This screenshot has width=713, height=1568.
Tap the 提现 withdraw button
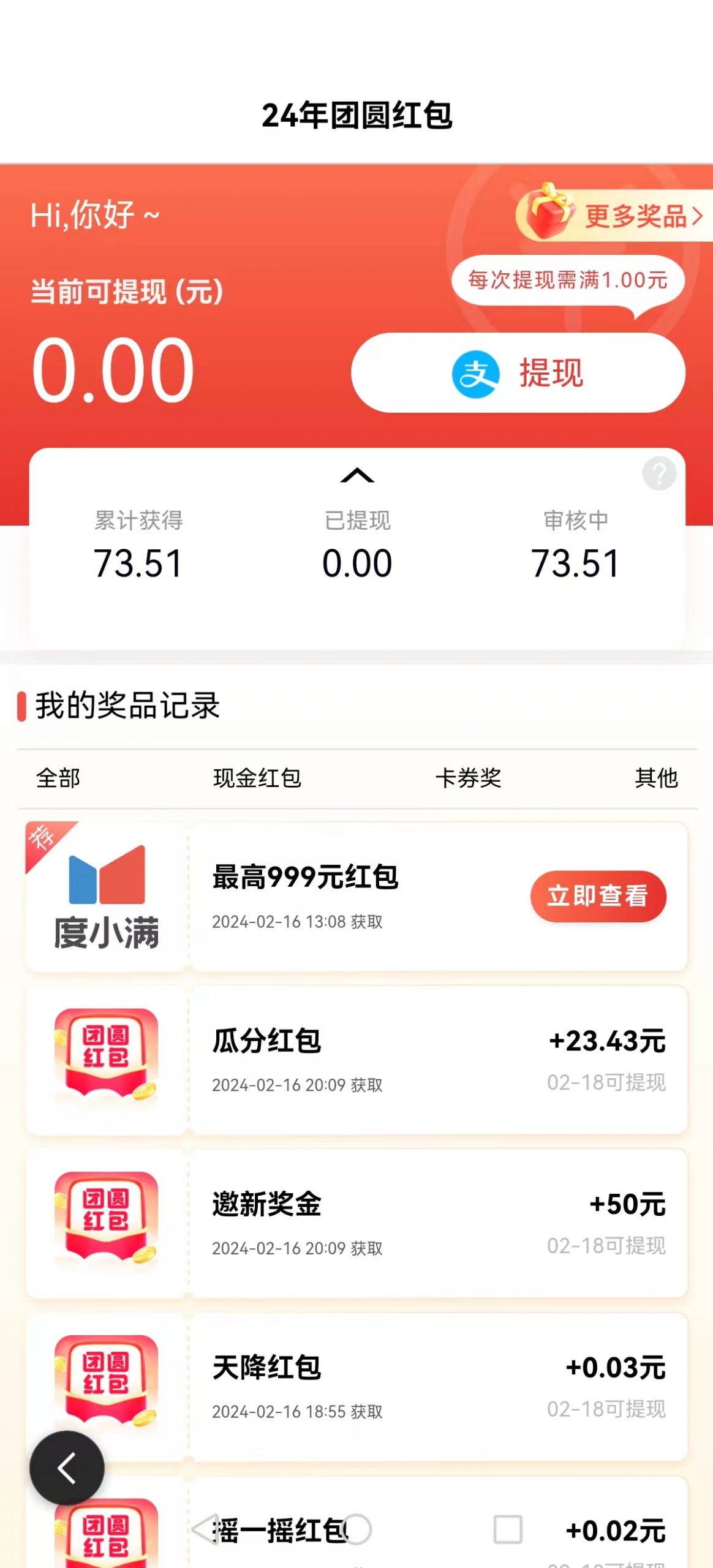(518, 373)
